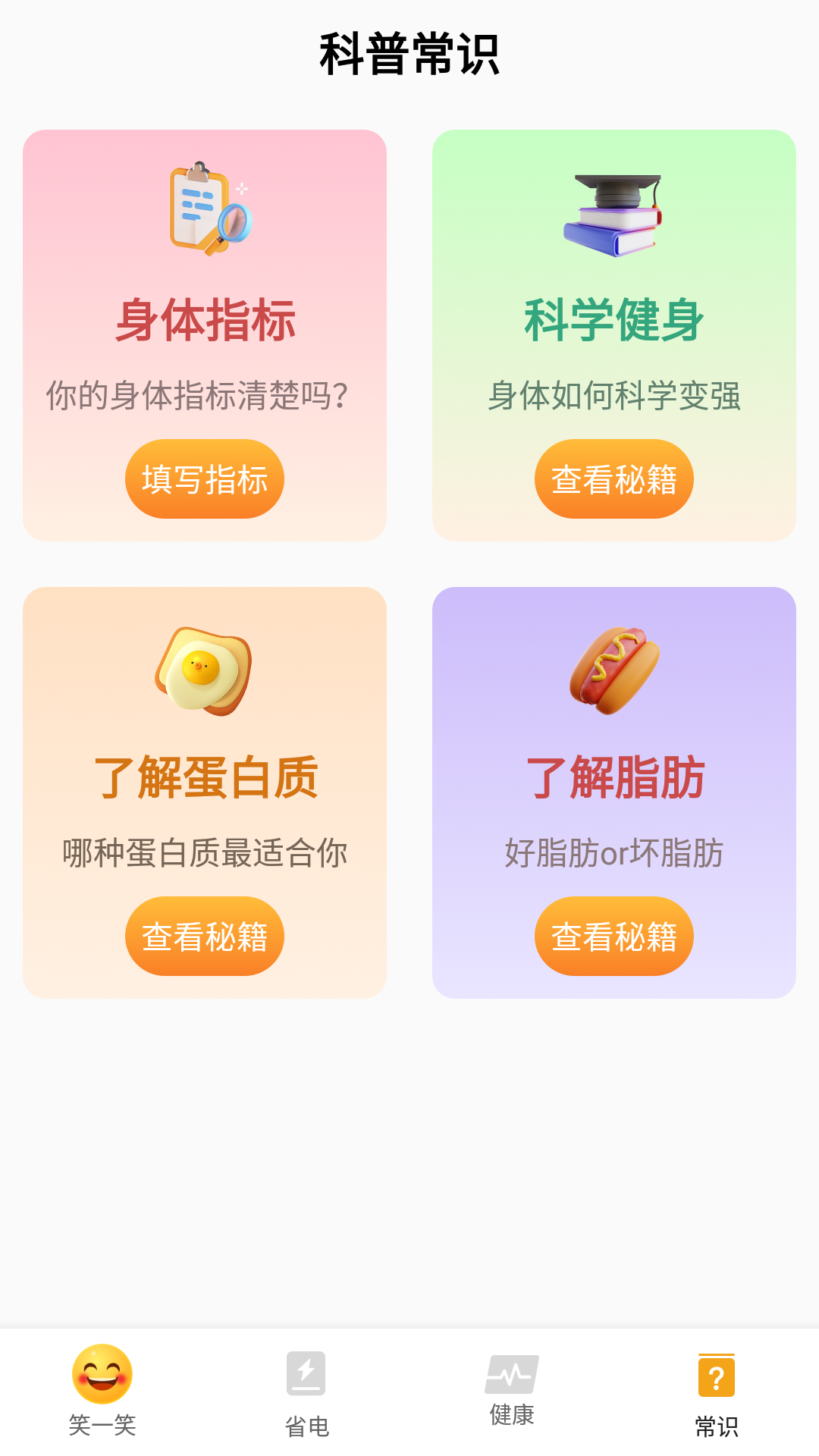Open the 科学健身 card

[x=613, y=336]
